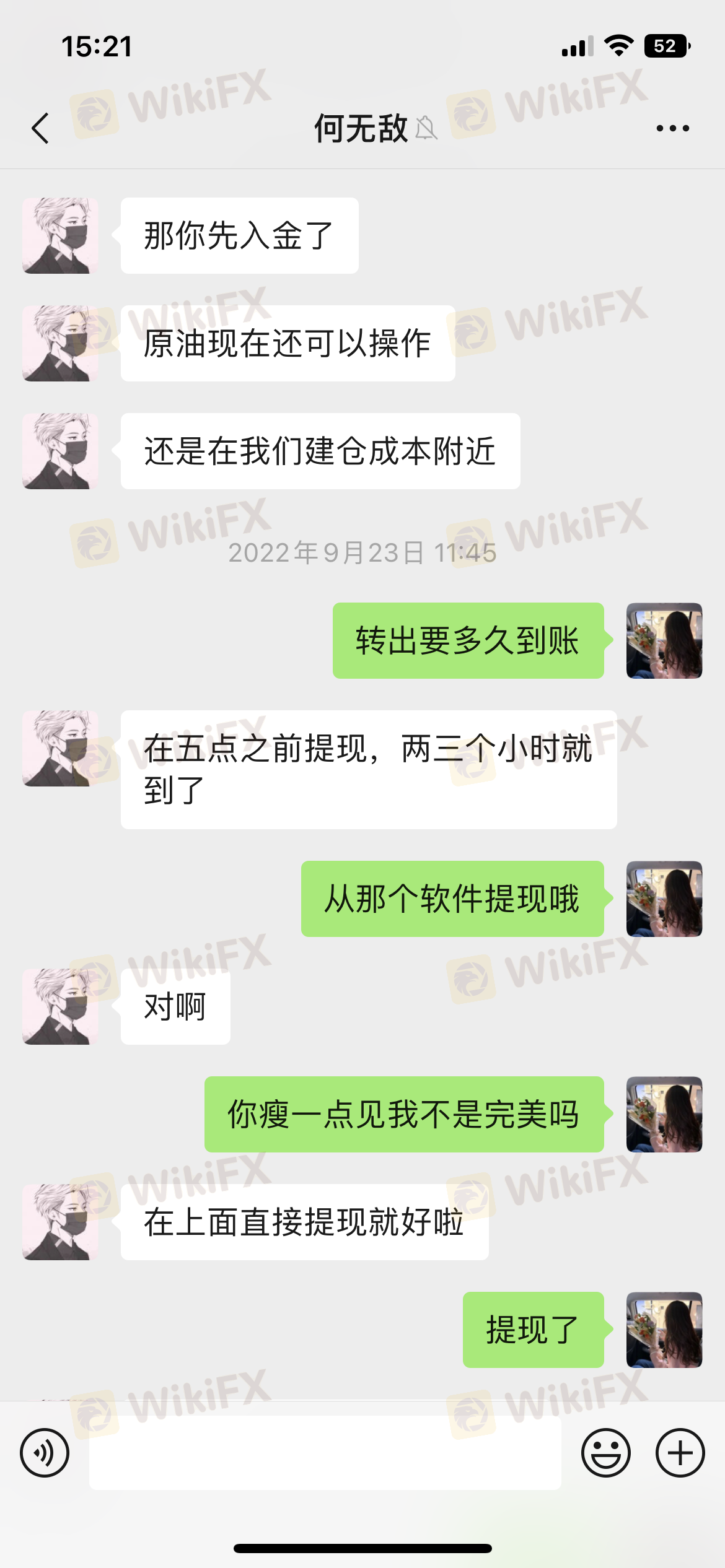Viewport: 725px width, 1568px height.
Task: Open own avatar beside 提现了
Action: 664,1330
